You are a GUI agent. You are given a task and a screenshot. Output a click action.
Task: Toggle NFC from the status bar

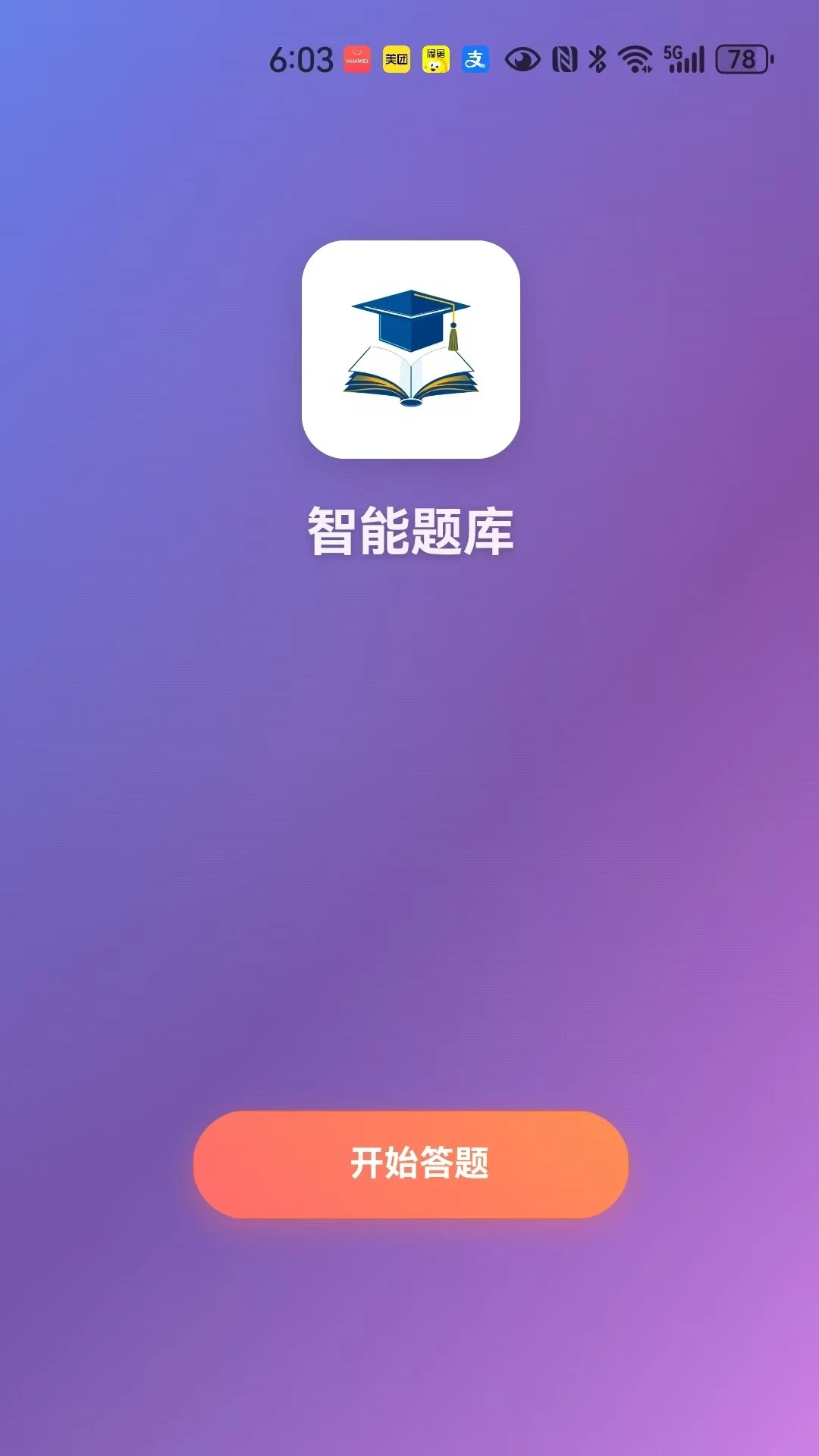(566, 58)
